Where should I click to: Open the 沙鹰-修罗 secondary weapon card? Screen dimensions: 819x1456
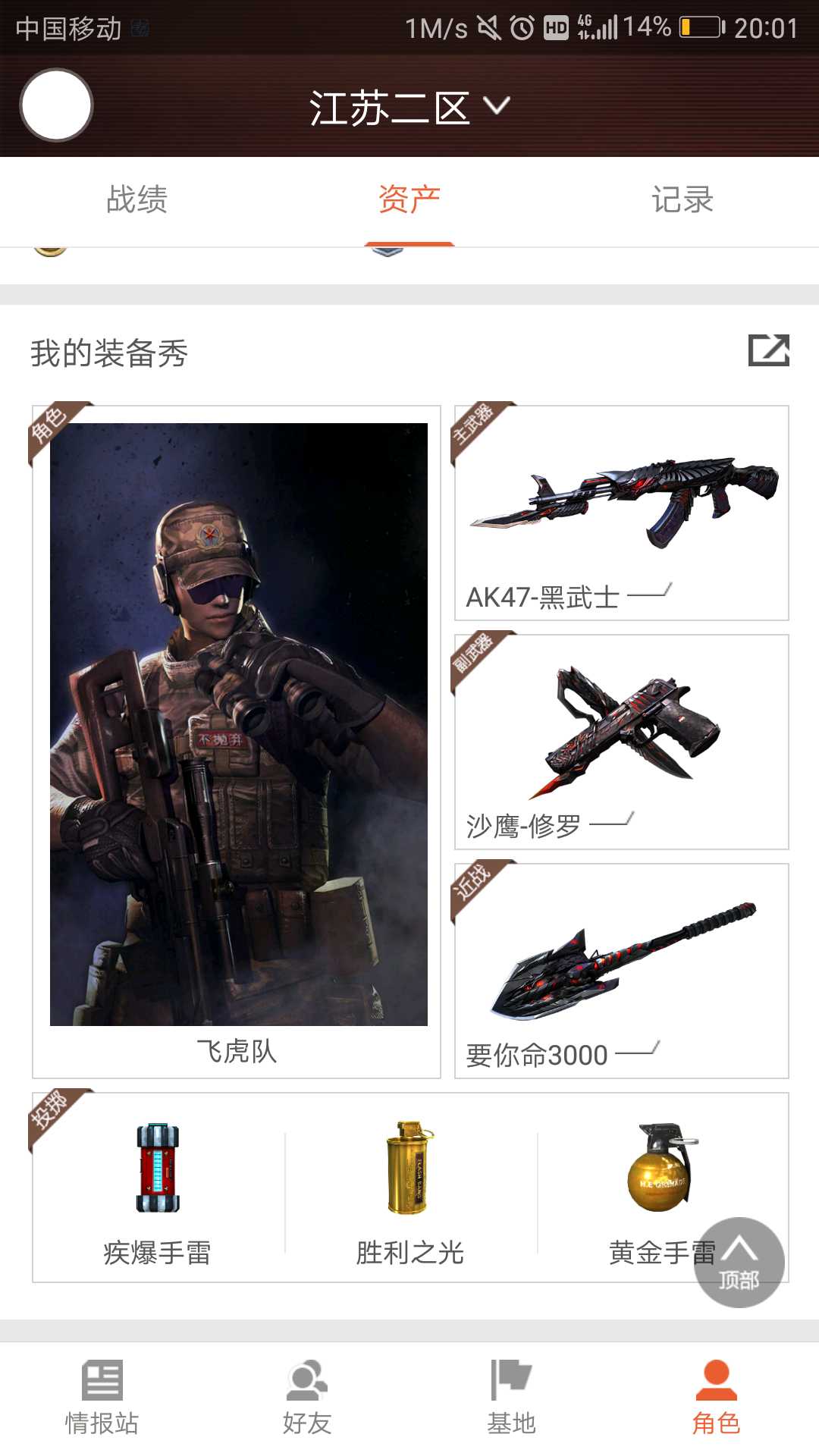click(621, 742)
